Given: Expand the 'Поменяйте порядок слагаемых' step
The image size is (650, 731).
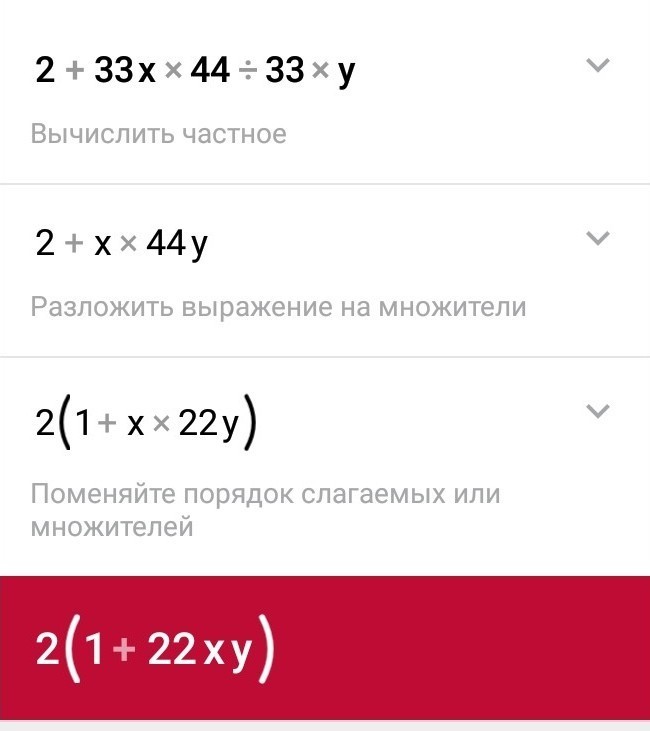Looking at the screenshot, I should [x=597, y=411].
